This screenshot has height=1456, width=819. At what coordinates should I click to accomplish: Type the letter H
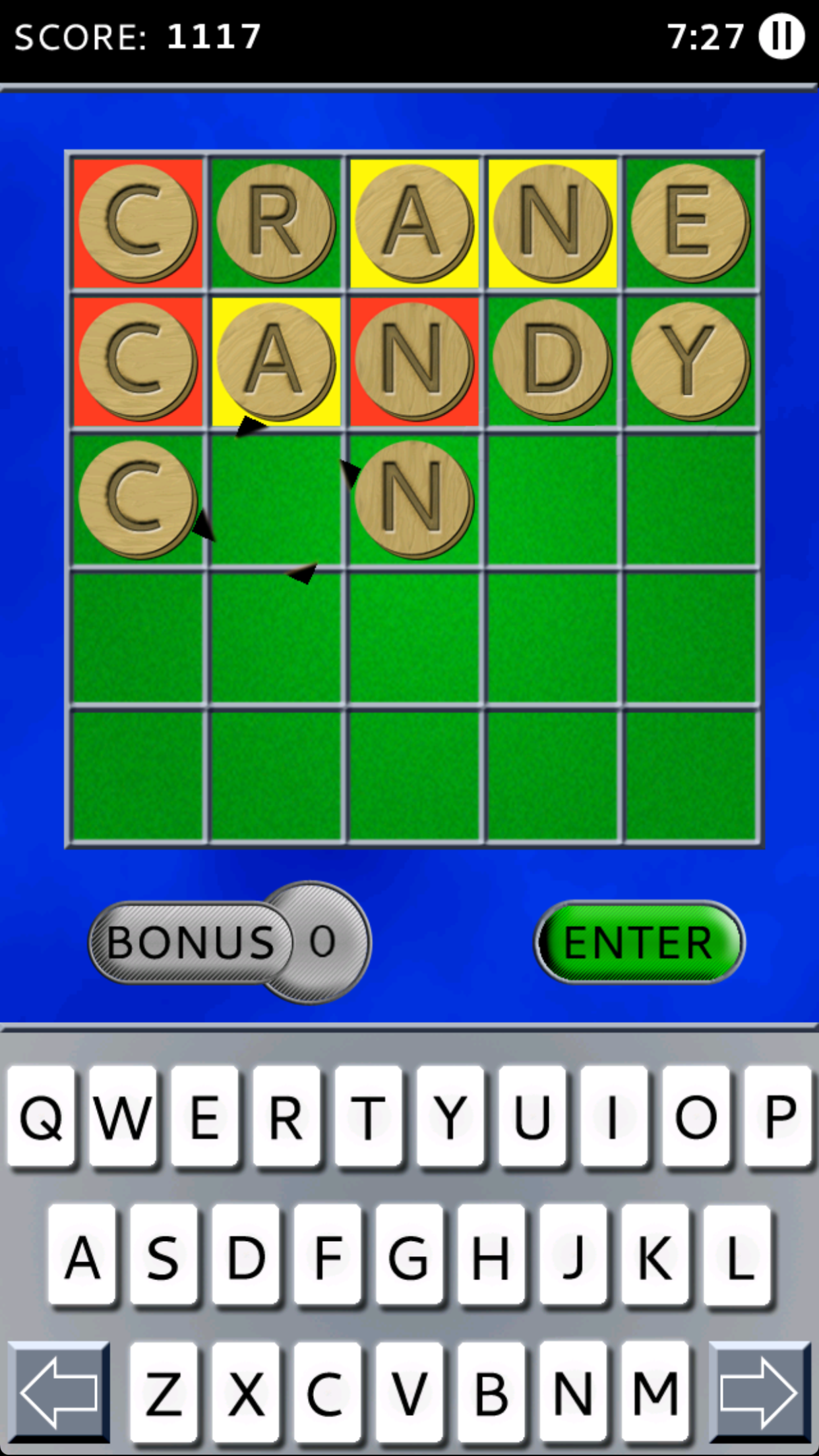pyautogui.click(x=491, y=1256)
